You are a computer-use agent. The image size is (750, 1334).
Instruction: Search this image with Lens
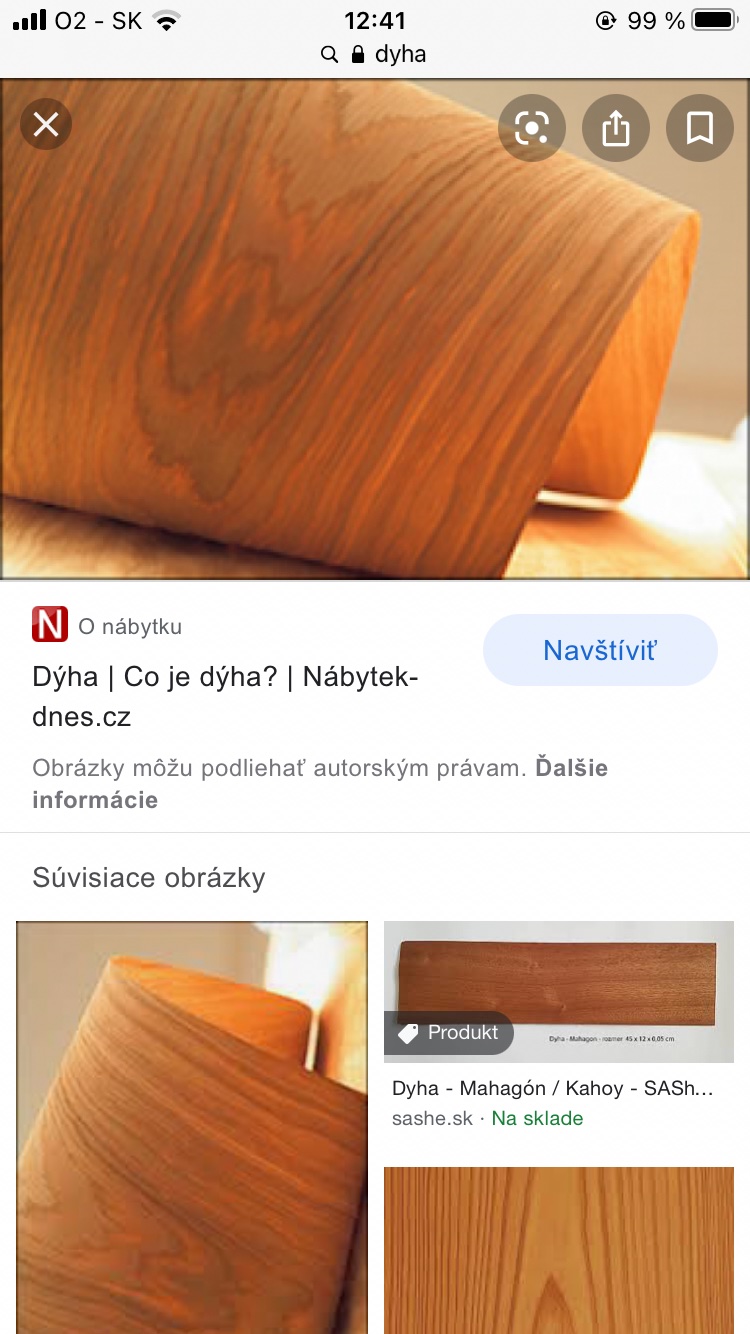(x=532, y=127)
